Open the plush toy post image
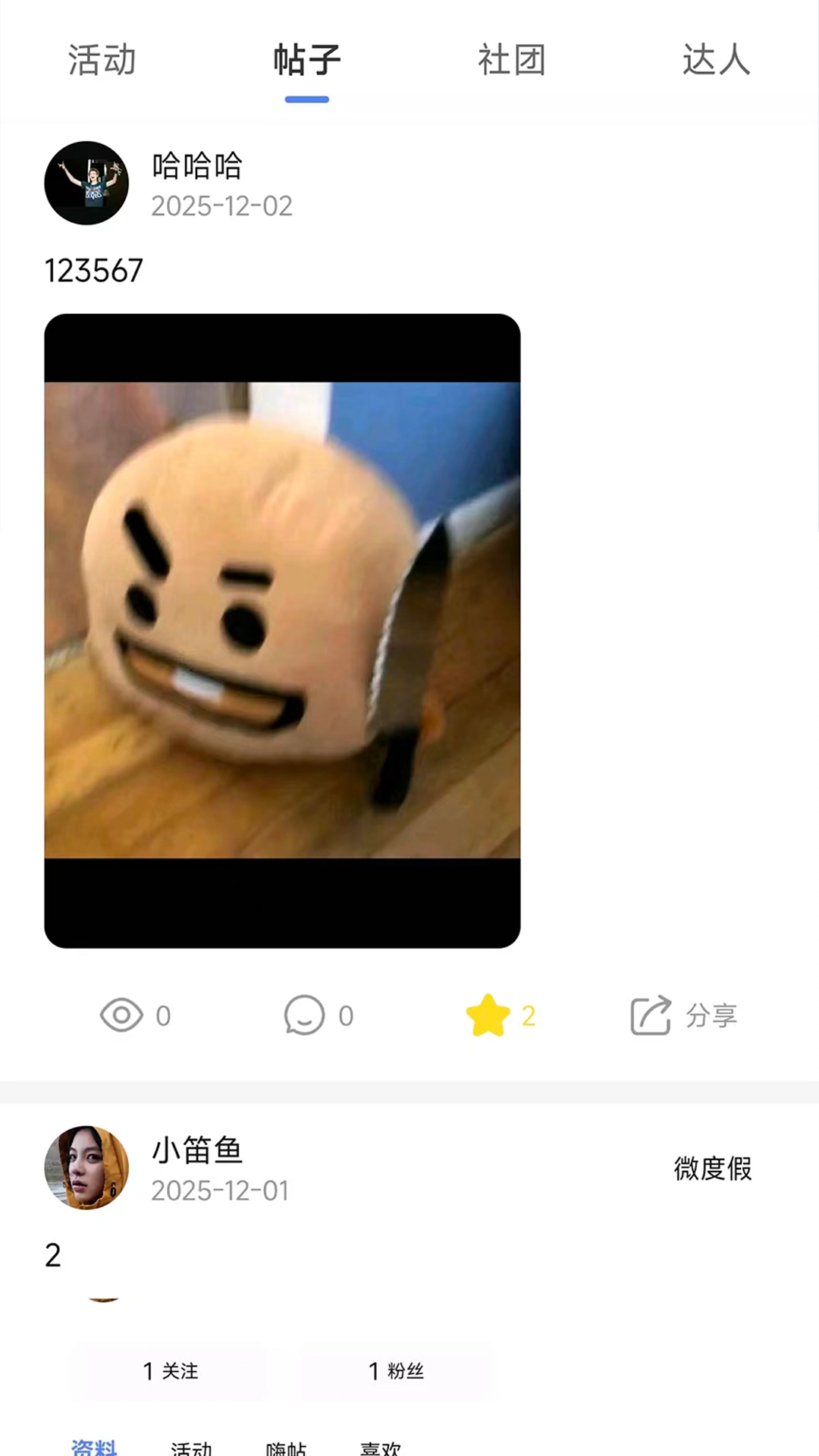 click(x=282, y=630)
